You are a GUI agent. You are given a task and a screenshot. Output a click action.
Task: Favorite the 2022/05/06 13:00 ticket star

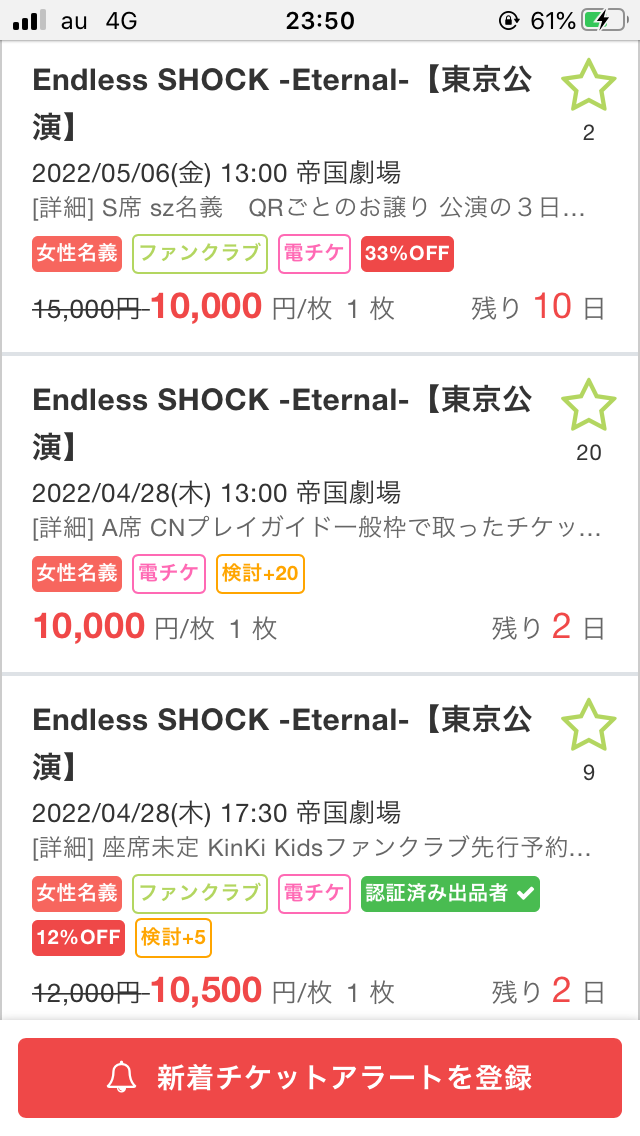(x=588, y=85)
